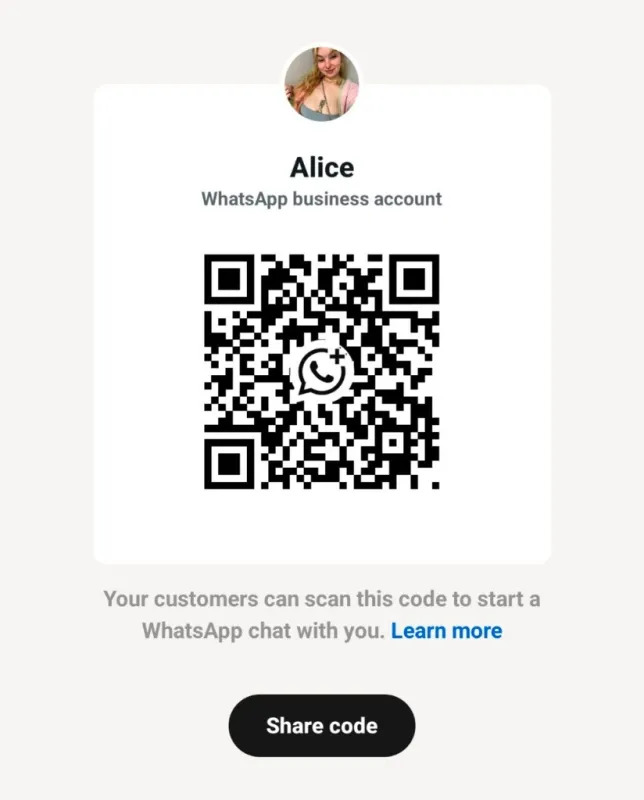Open the Learn more link
The image size is (644, 800).
(x=446, y=631)
